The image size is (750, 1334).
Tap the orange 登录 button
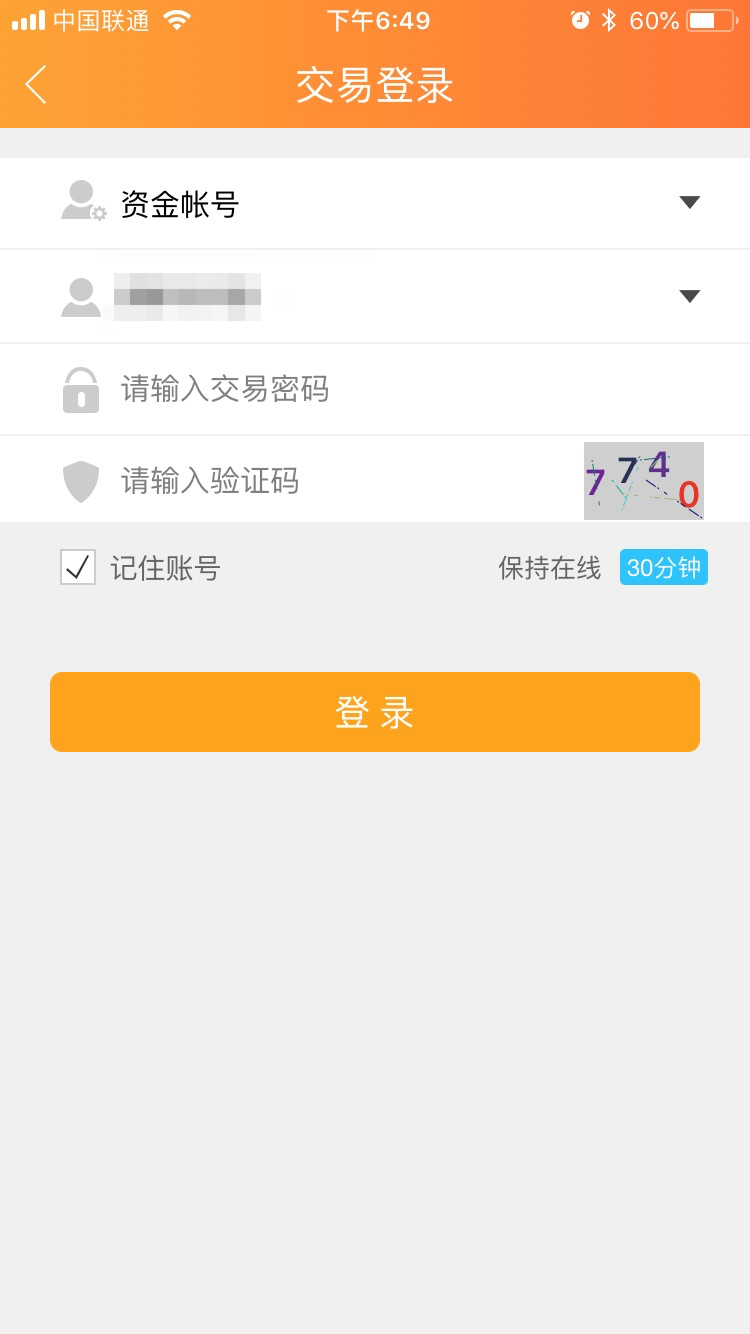375,712
